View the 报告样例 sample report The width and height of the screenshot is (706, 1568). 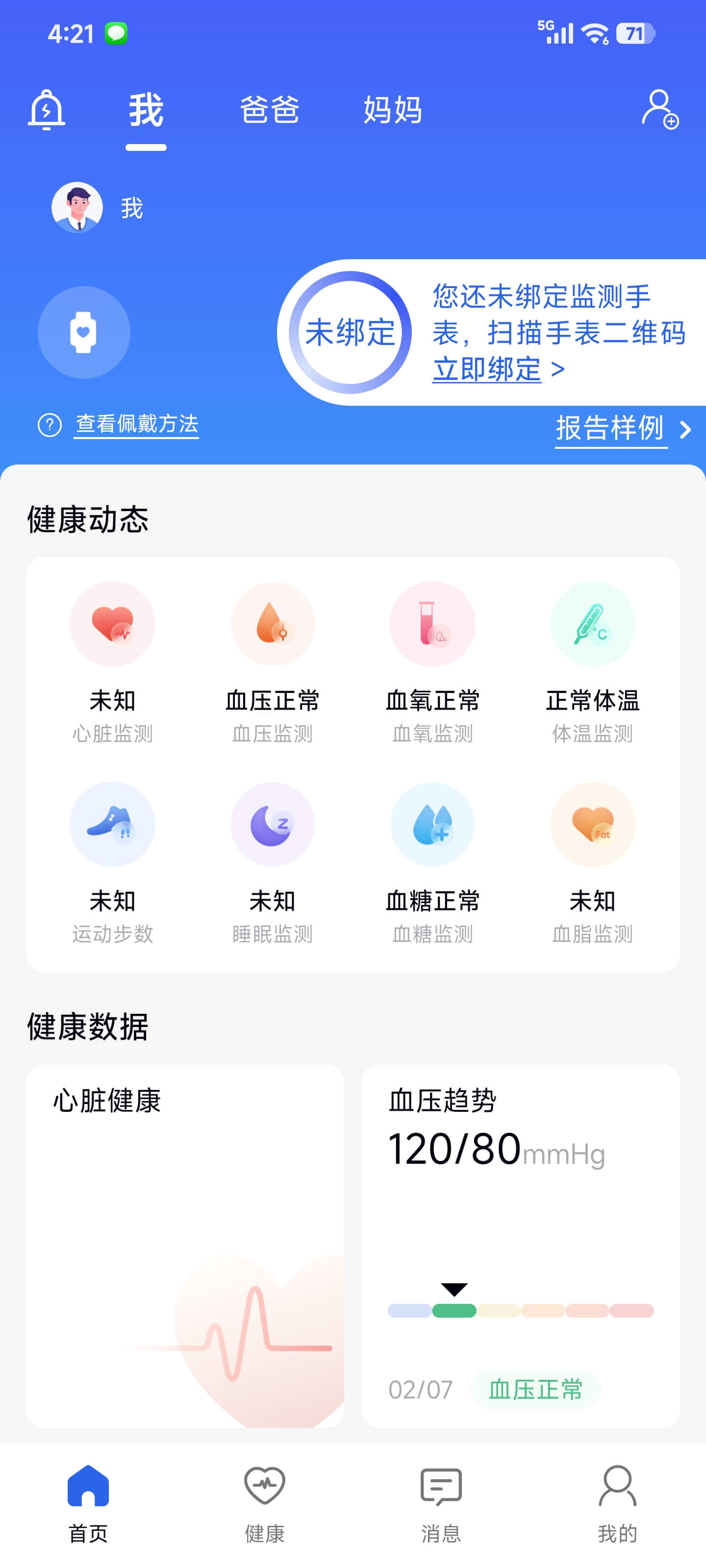(610, 428)
